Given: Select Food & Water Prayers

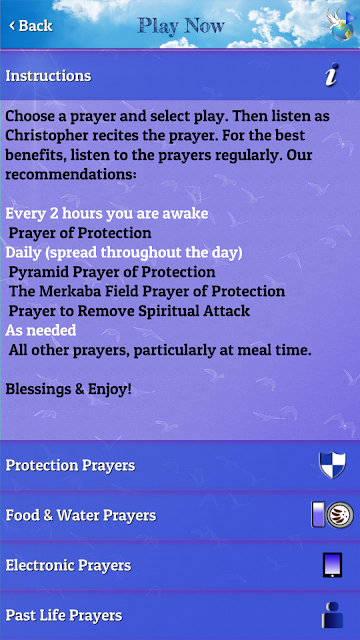Looking at the screenshot, I should [x=180, y=516].
